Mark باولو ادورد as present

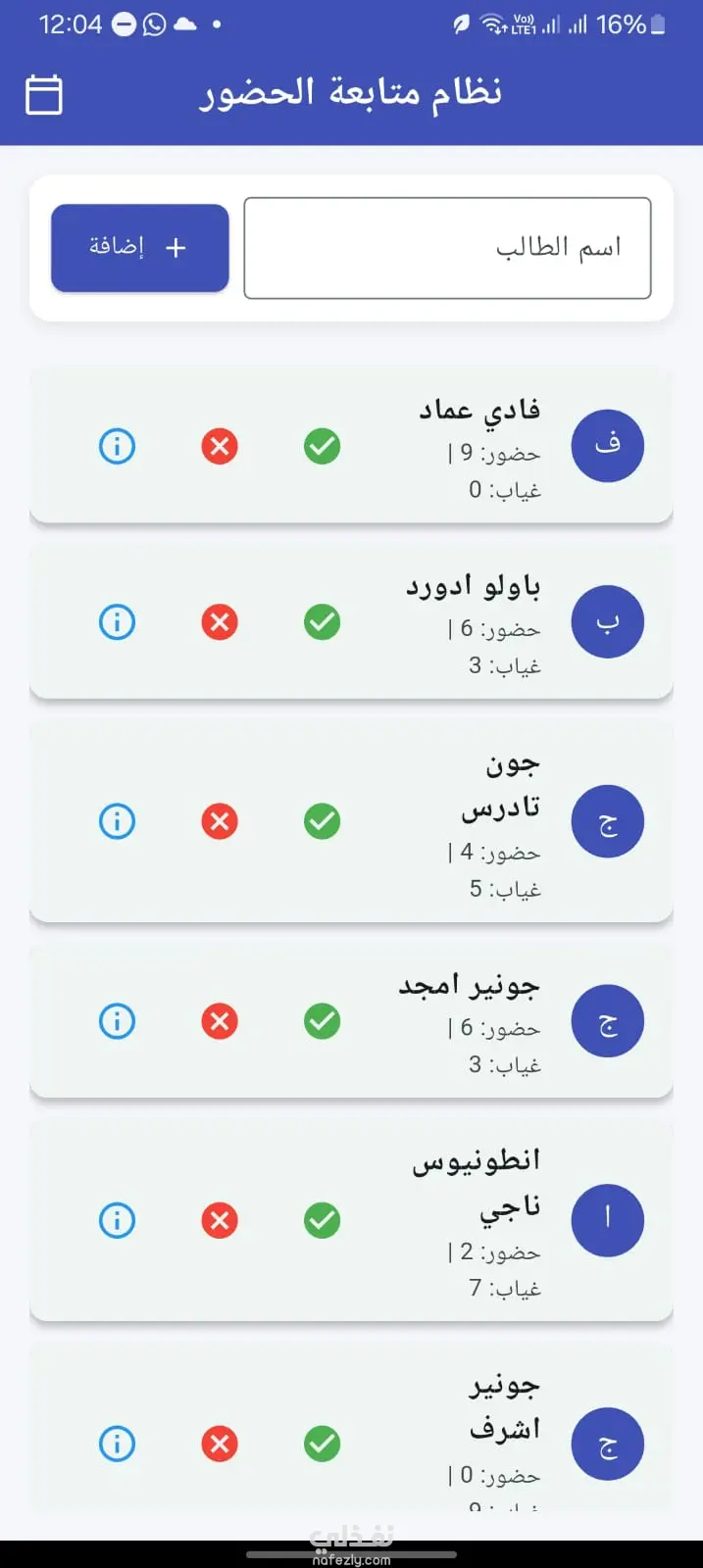point(322,622)
